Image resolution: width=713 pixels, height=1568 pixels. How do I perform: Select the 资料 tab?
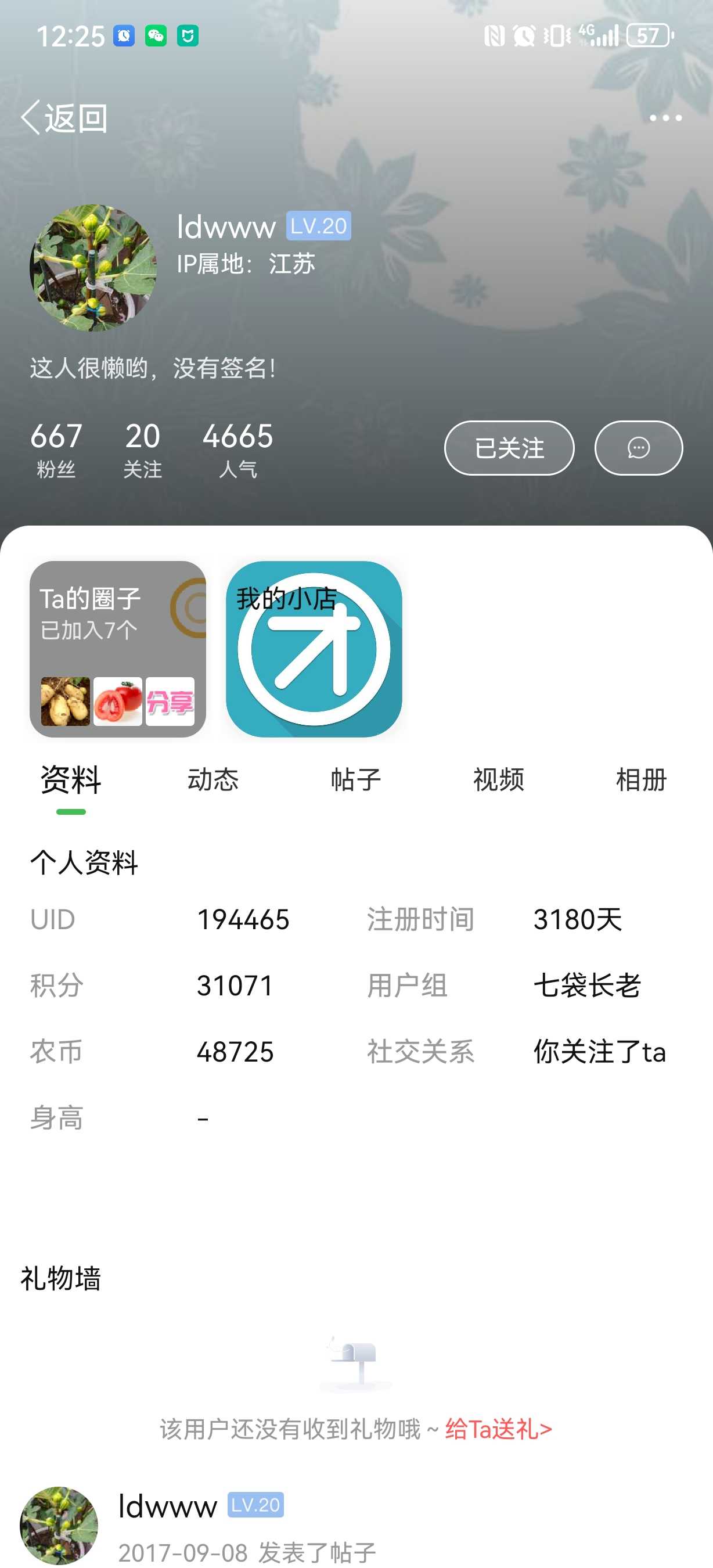(71, 780)
